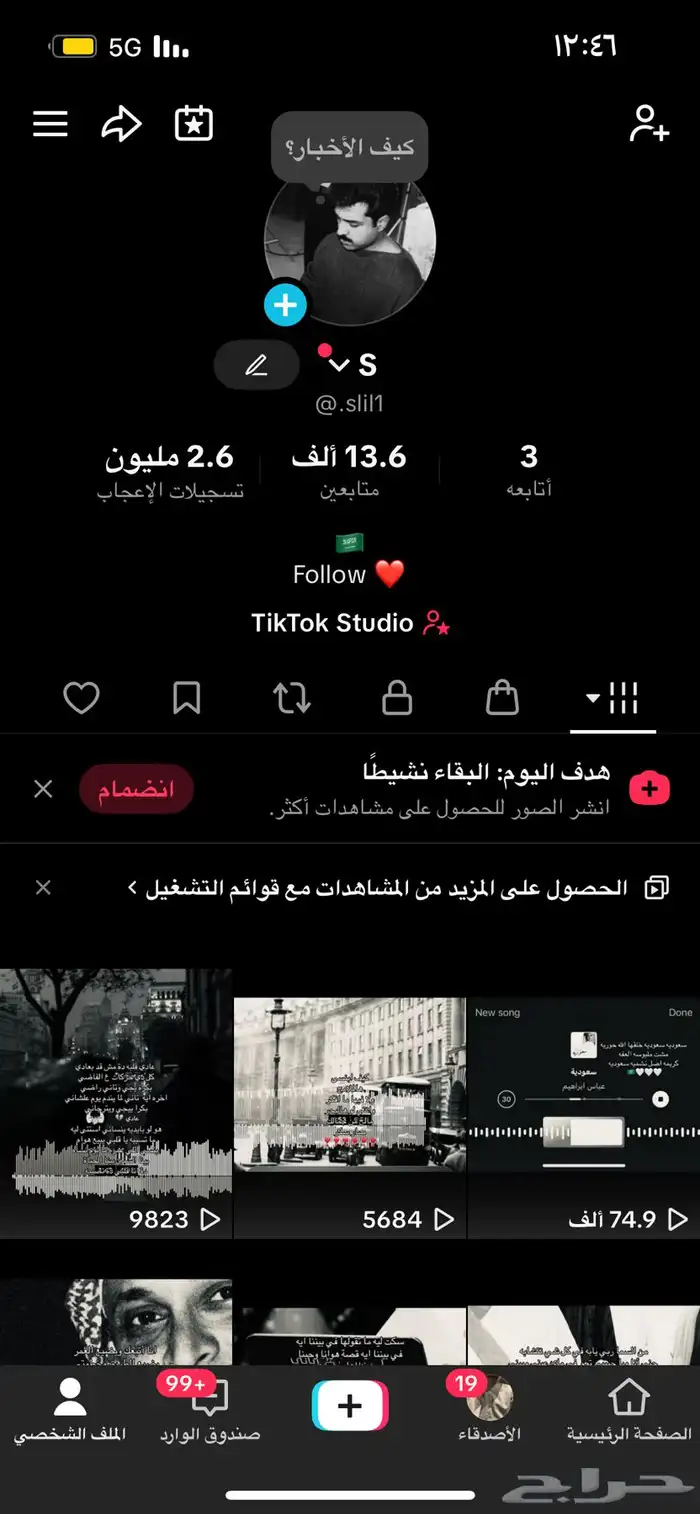The image size is (700, 1514).
Task: Tap the red انضمام button
Action: click(135, 790)
